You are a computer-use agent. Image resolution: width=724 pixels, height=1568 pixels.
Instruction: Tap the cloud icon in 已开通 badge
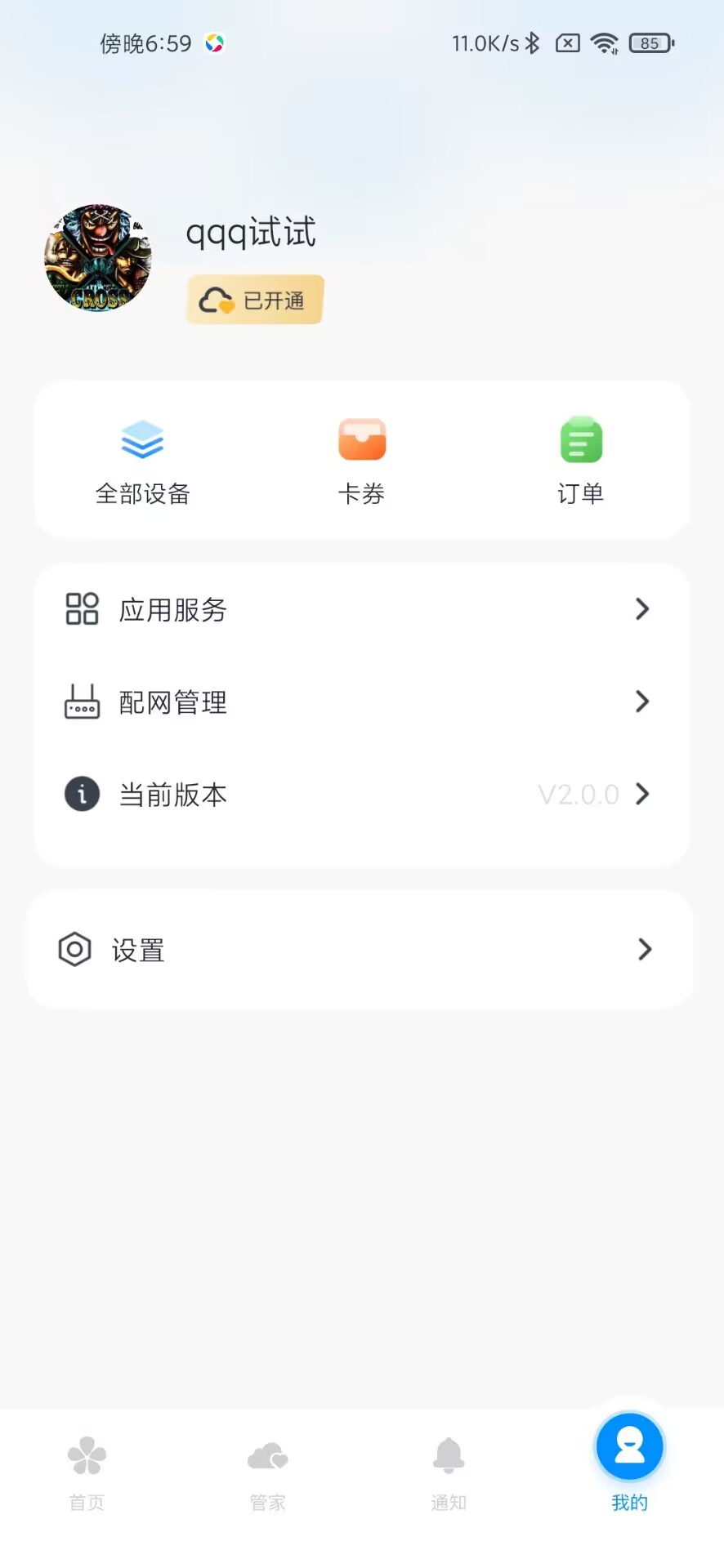click(x=214, y=299)
